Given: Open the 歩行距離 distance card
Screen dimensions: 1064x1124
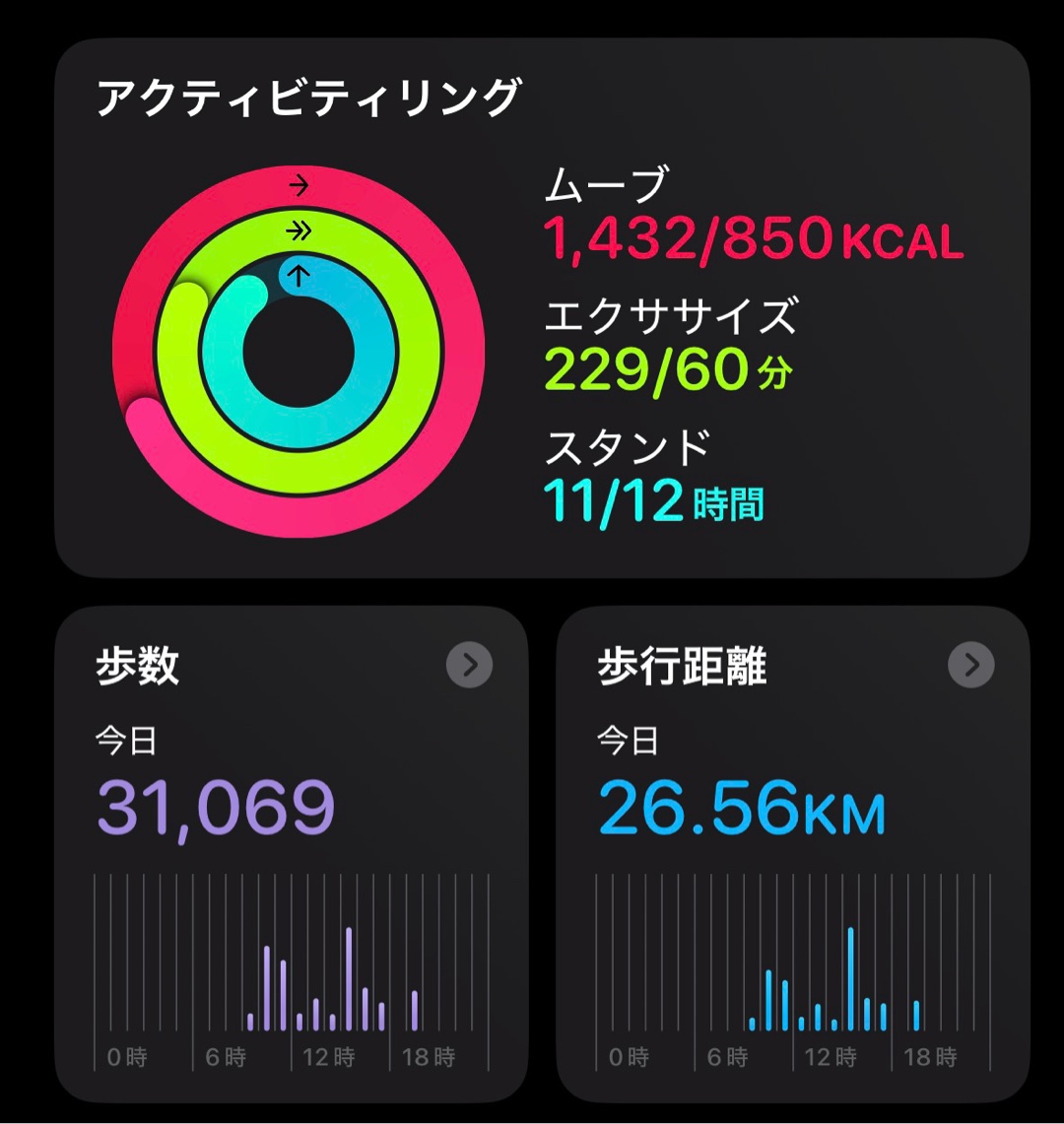Looking at the screenshot, I should pos(793,852).
